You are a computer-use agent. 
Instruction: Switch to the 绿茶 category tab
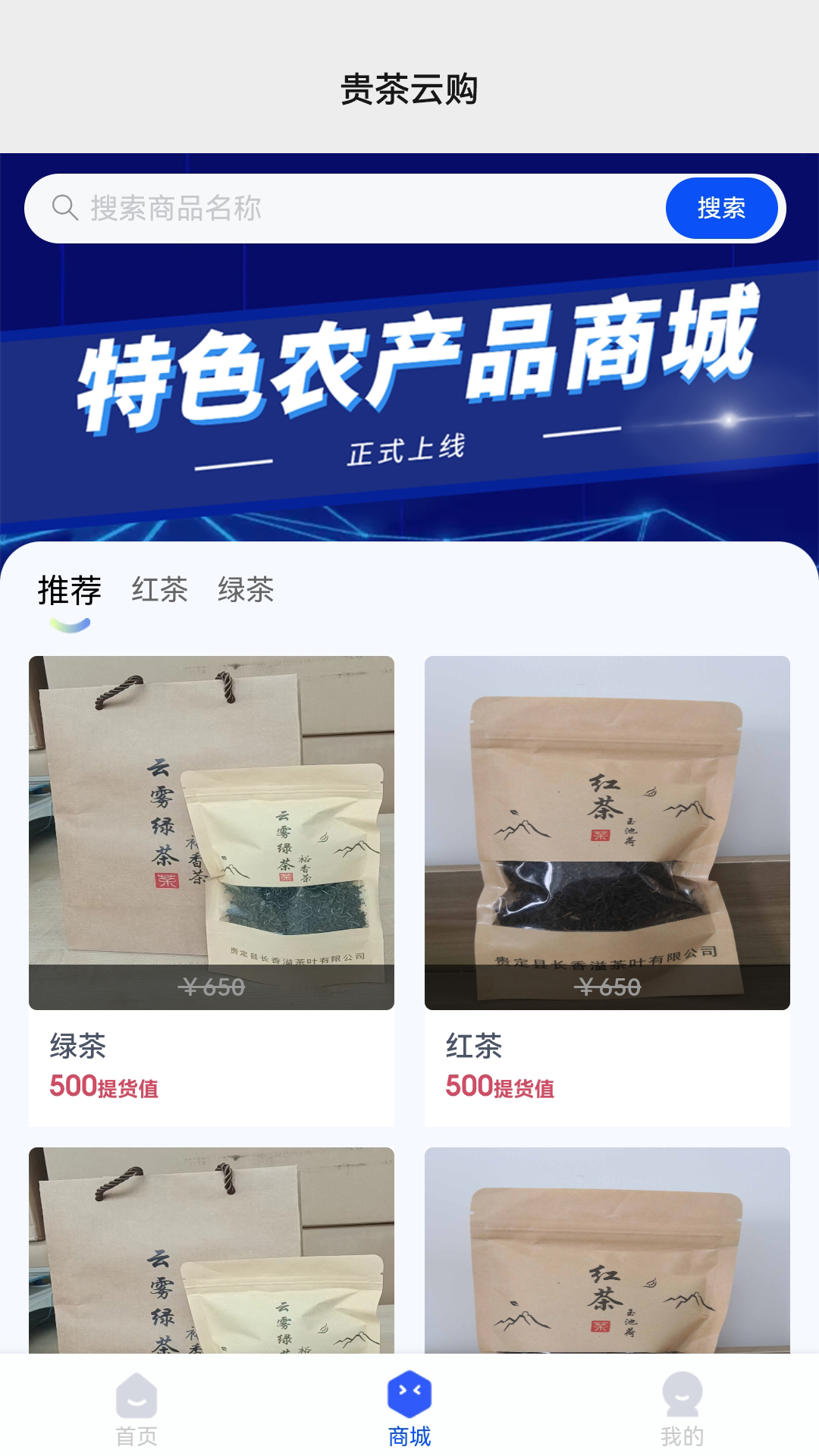tap(246, 591)
